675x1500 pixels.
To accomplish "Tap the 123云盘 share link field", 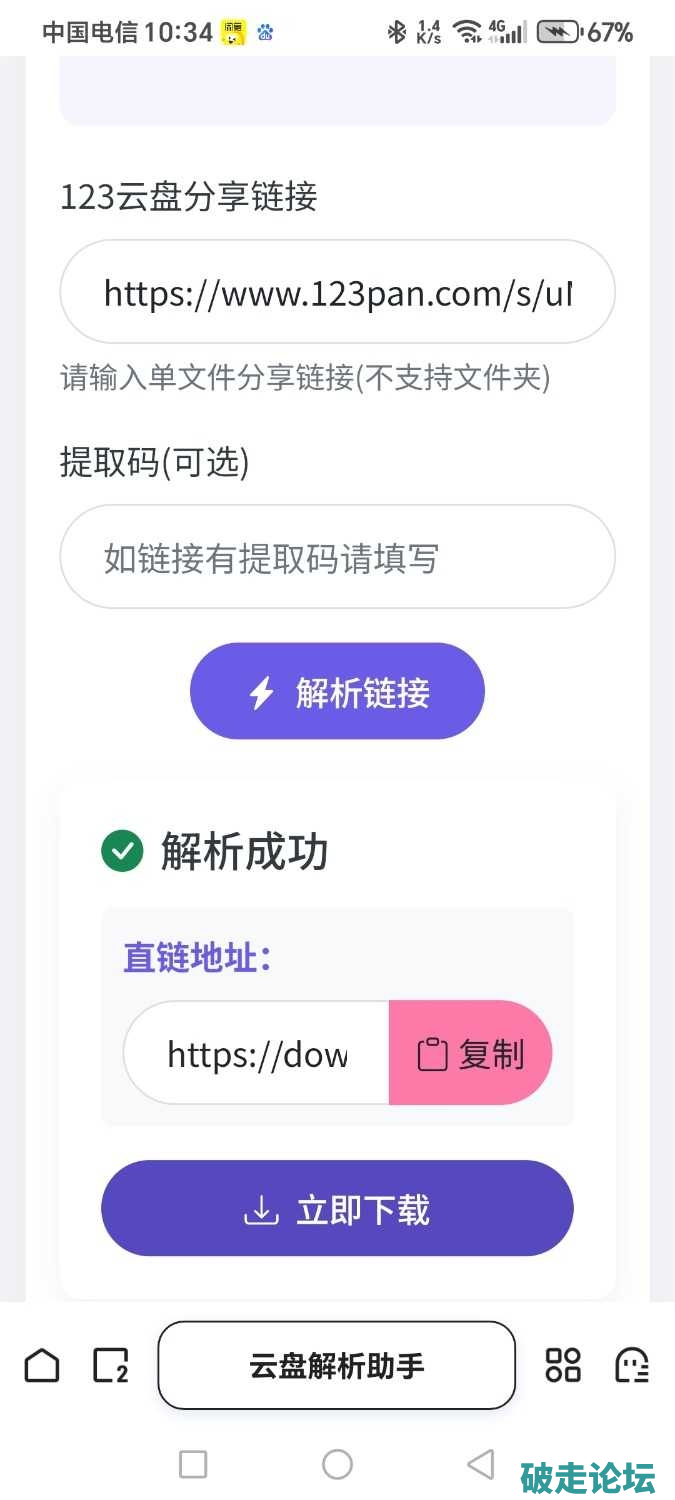I will (337, 292).
